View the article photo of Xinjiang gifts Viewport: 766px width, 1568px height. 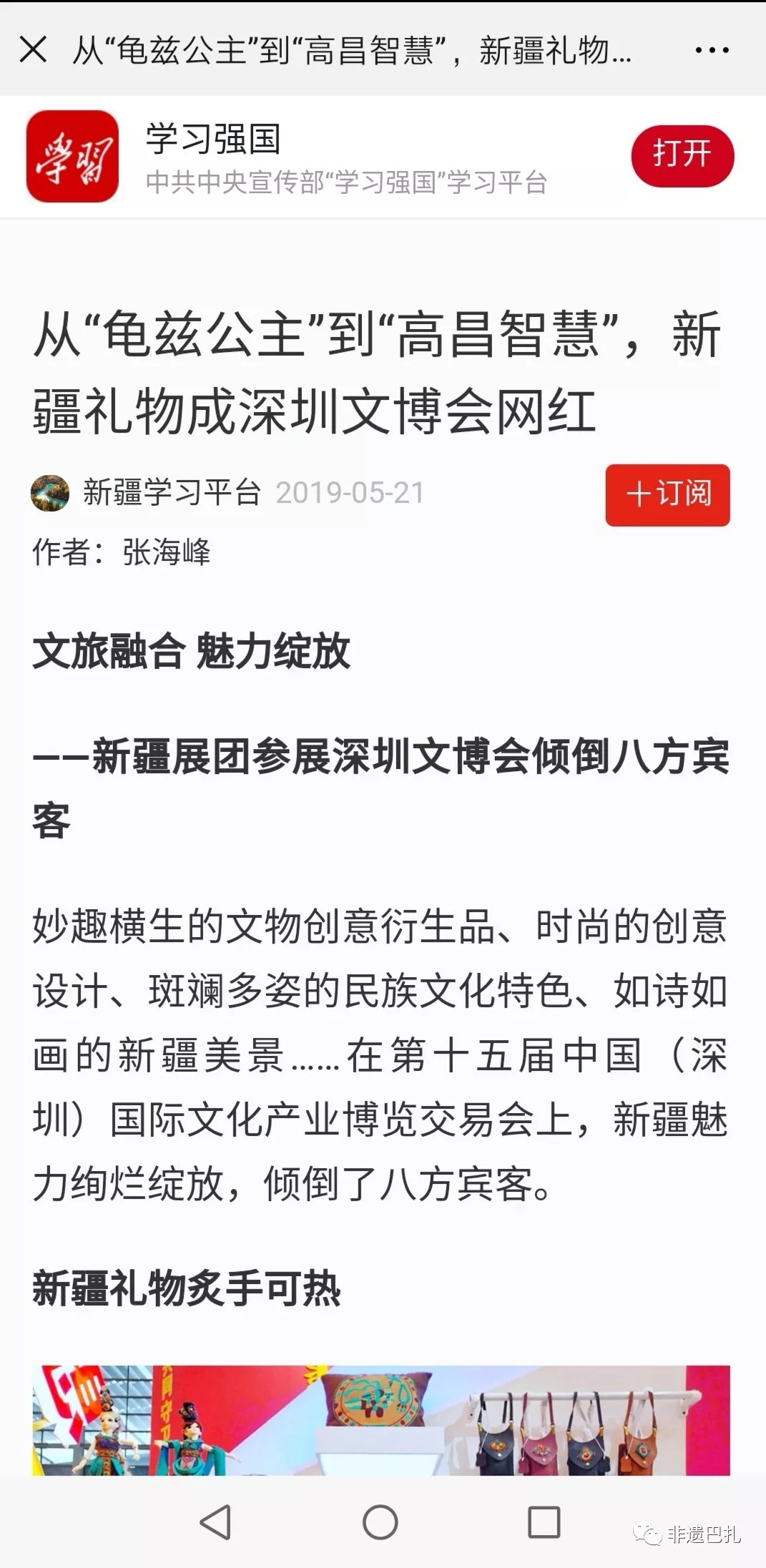381,1420
